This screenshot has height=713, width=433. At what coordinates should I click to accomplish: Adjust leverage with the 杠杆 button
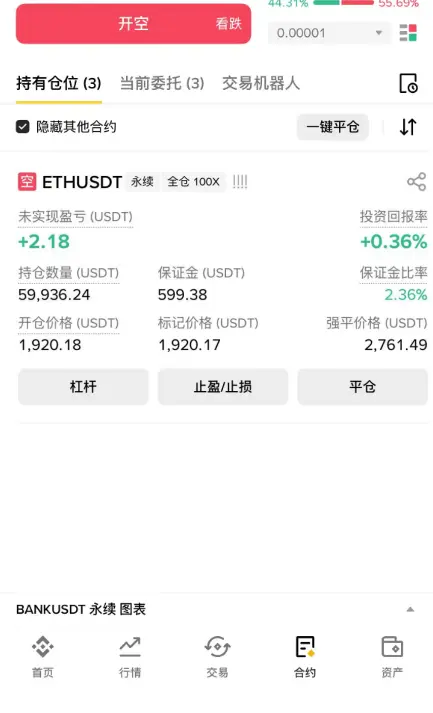[83, 387]
